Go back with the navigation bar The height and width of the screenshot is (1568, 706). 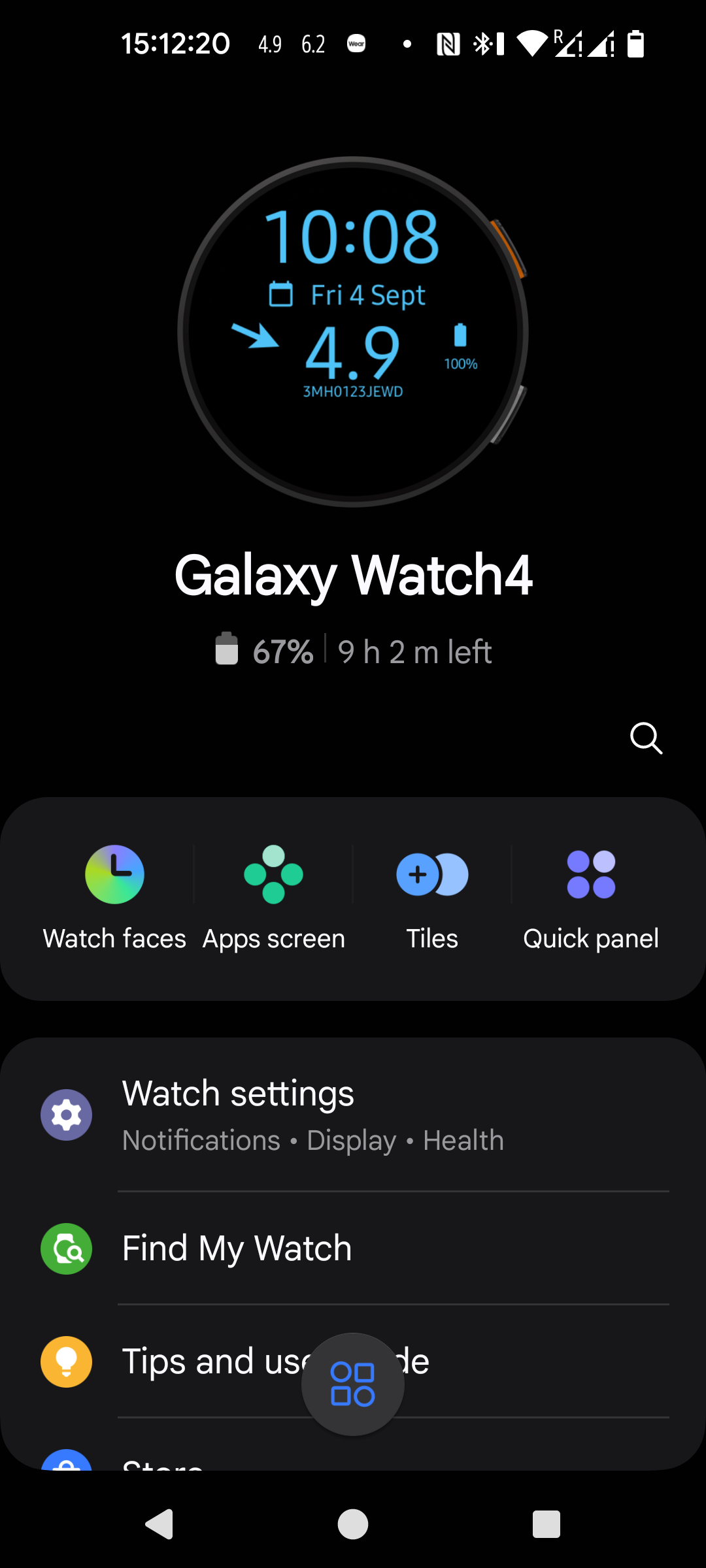(x=159, y=1524)
